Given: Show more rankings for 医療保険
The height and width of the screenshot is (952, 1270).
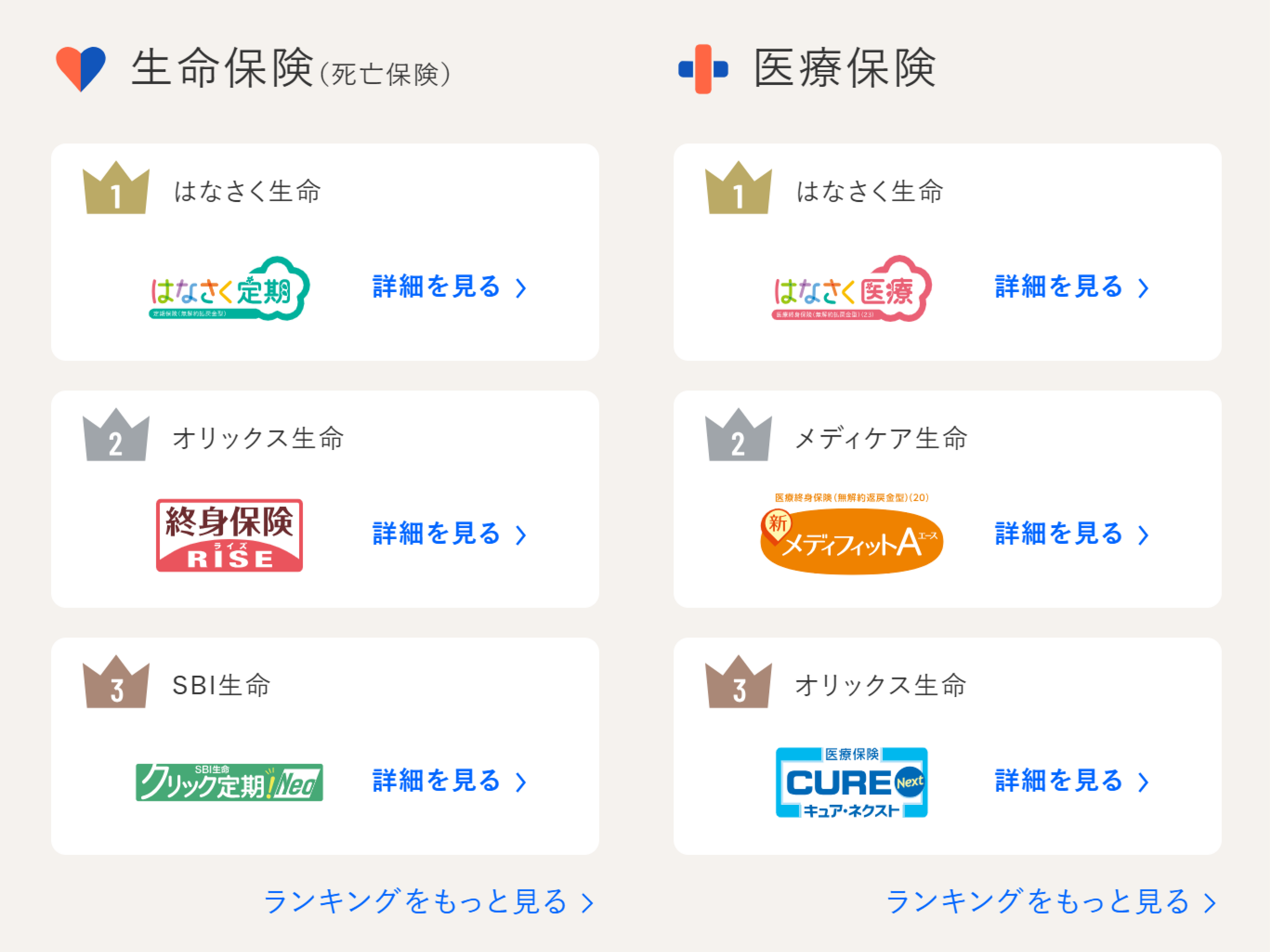Looking at the screenshot, I should tap(1050, 902).
